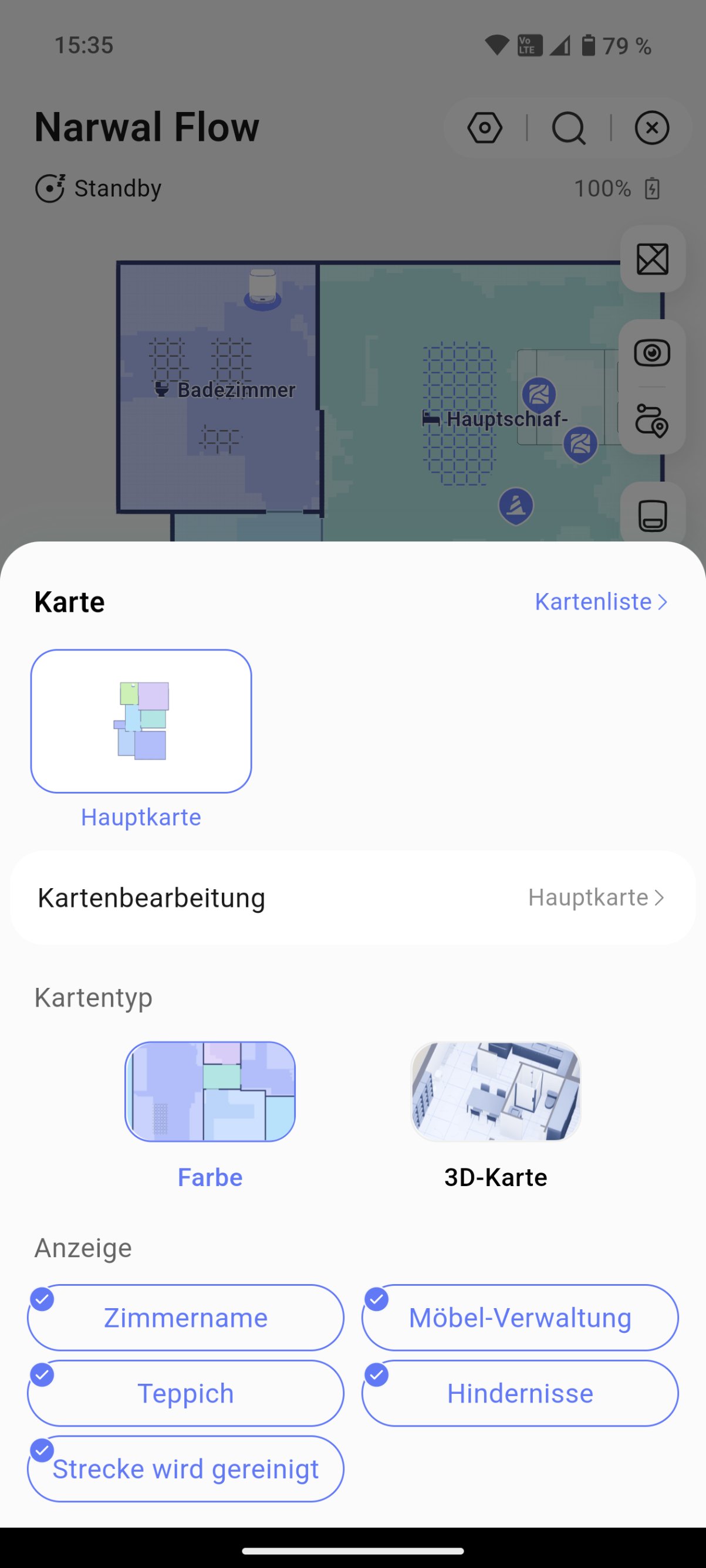
Task: Toggle the Zimmername display option
Action: pyautogui.click(x=186, y=1317)
